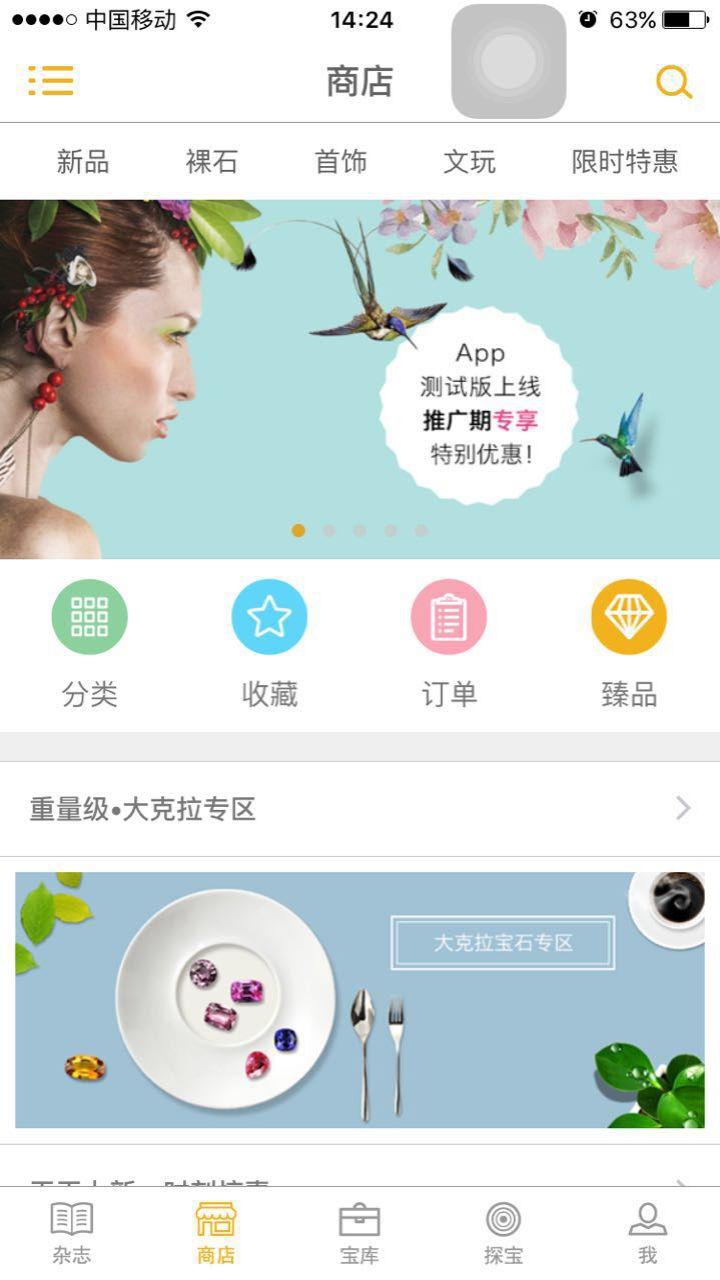Expand the 重量级•大克拉专区 section
The height and width of the screenshot is (1280, 720).
(360, 809)
